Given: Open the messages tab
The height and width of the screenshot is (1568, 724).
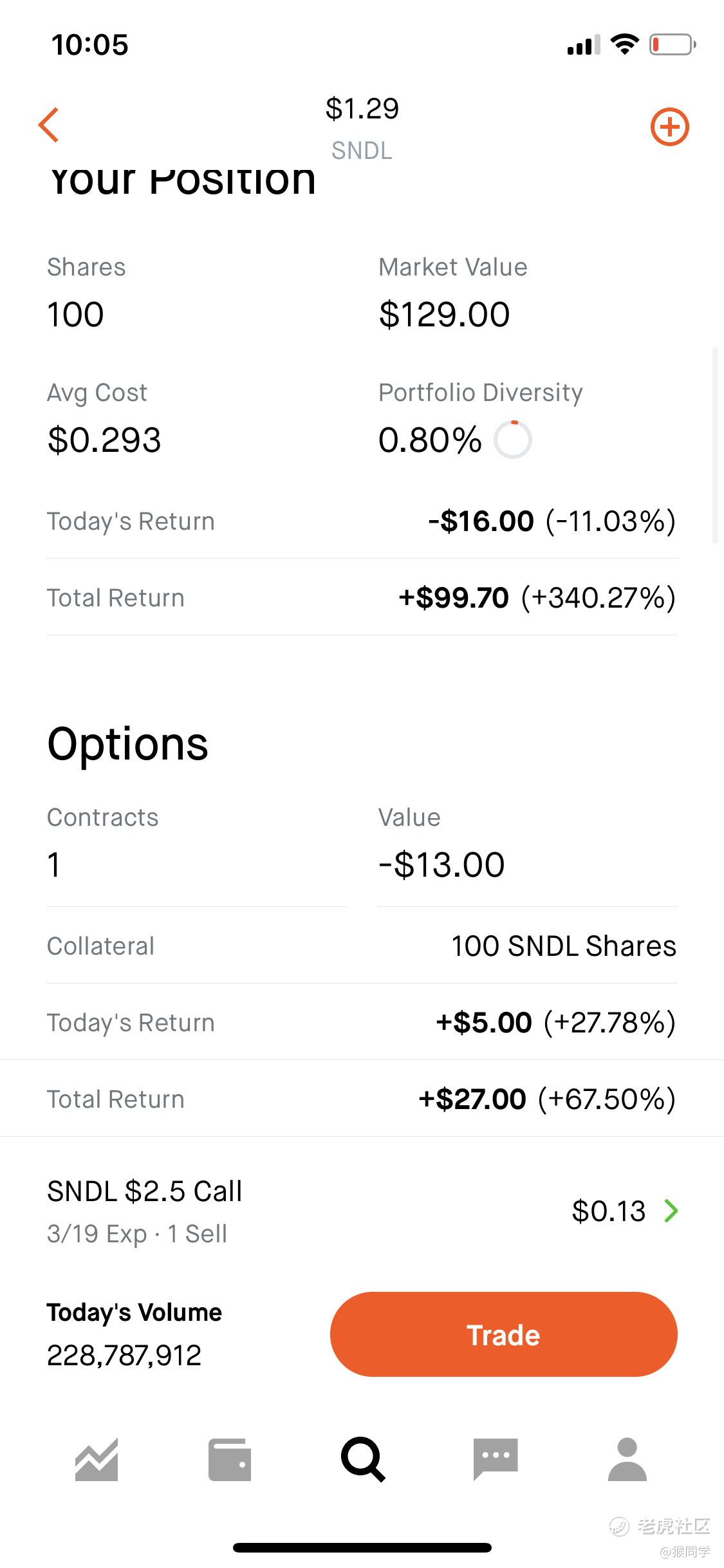Looking at the screenshot, I should (x=496, y=1459).
